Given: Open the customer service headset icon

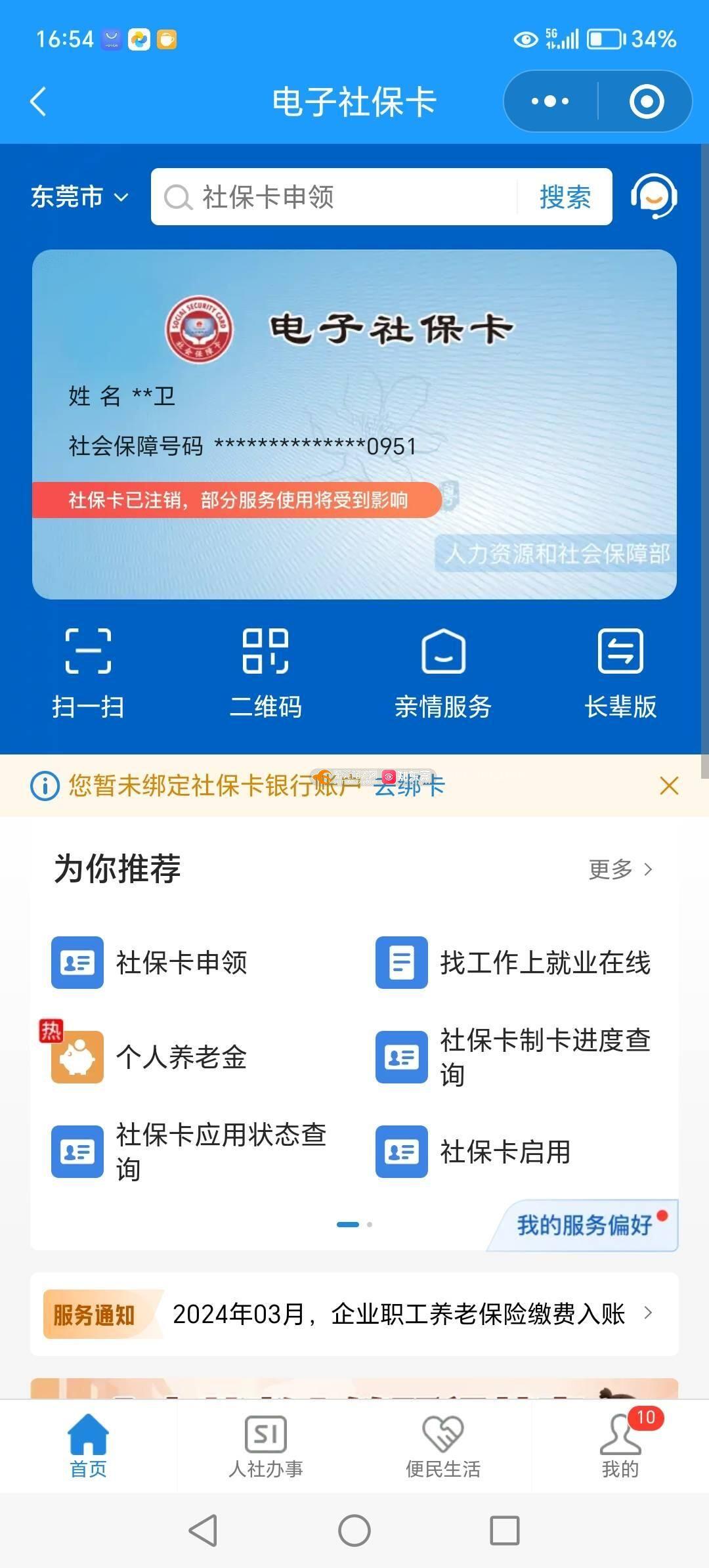Looking at the screenshot, I should coord(654,197).
